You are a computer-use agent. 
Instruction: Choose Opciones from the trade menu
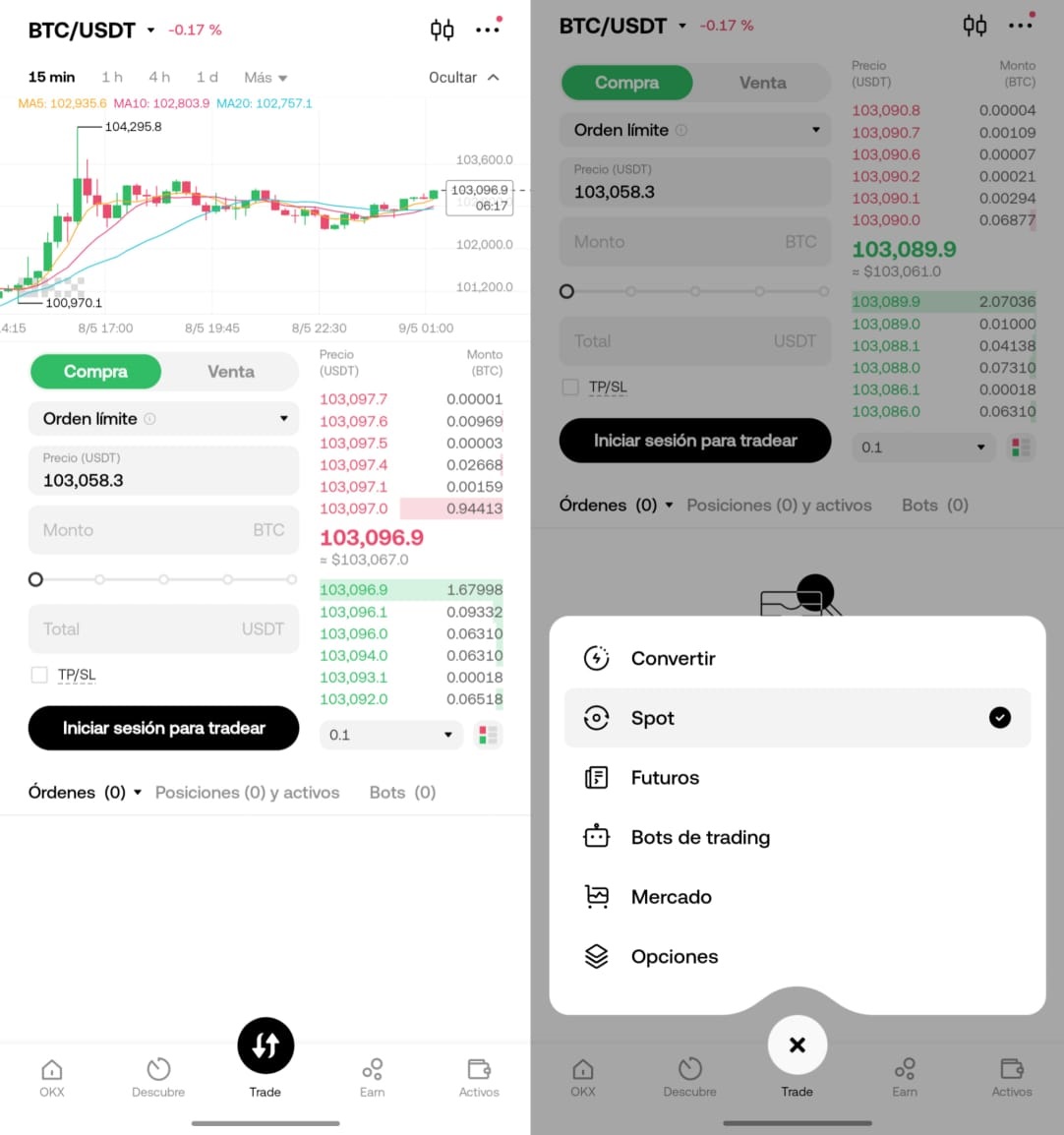(675, 956)
